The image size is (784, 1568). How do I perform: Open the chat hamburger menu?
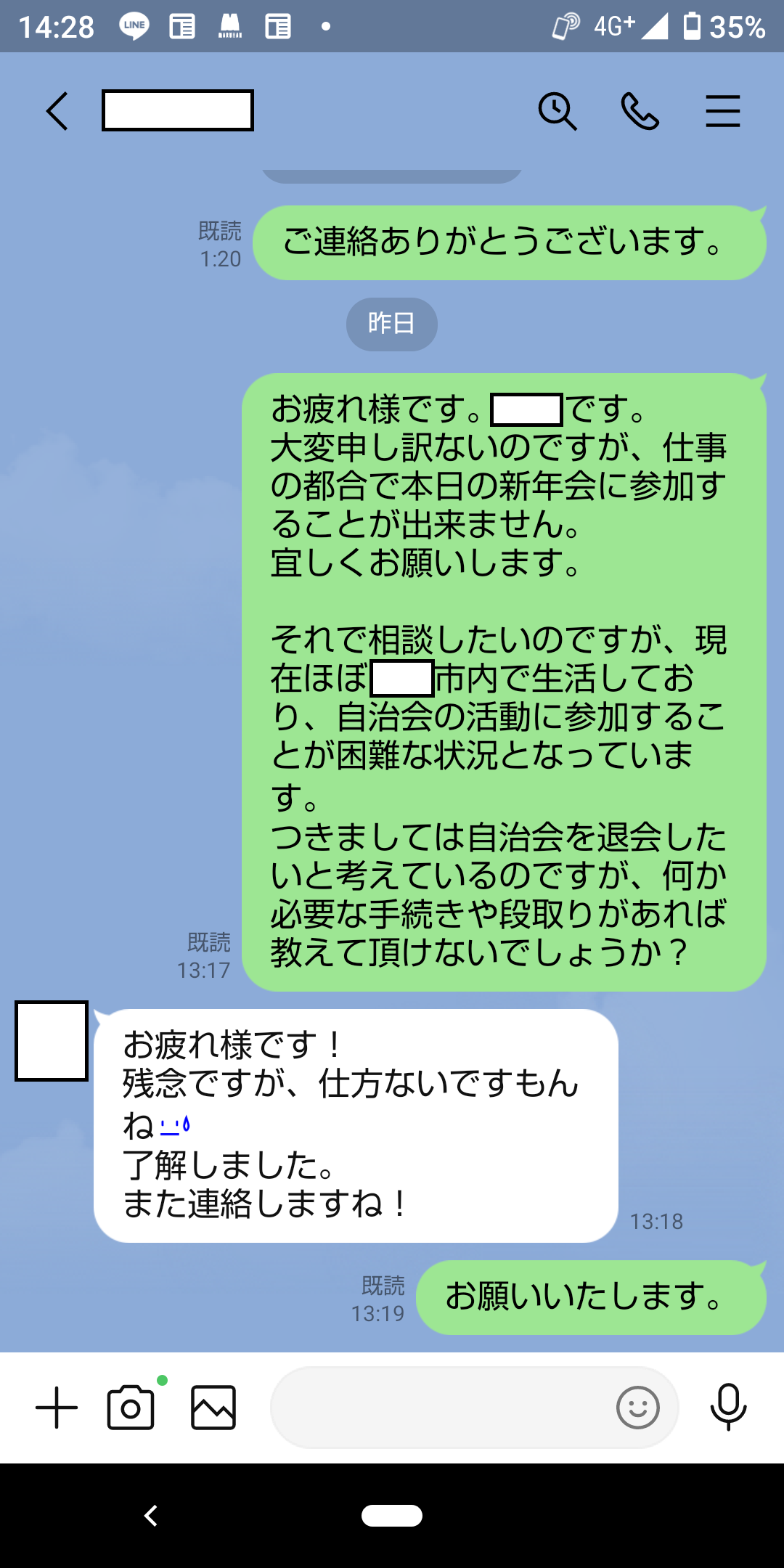click(x=723, y=111)
